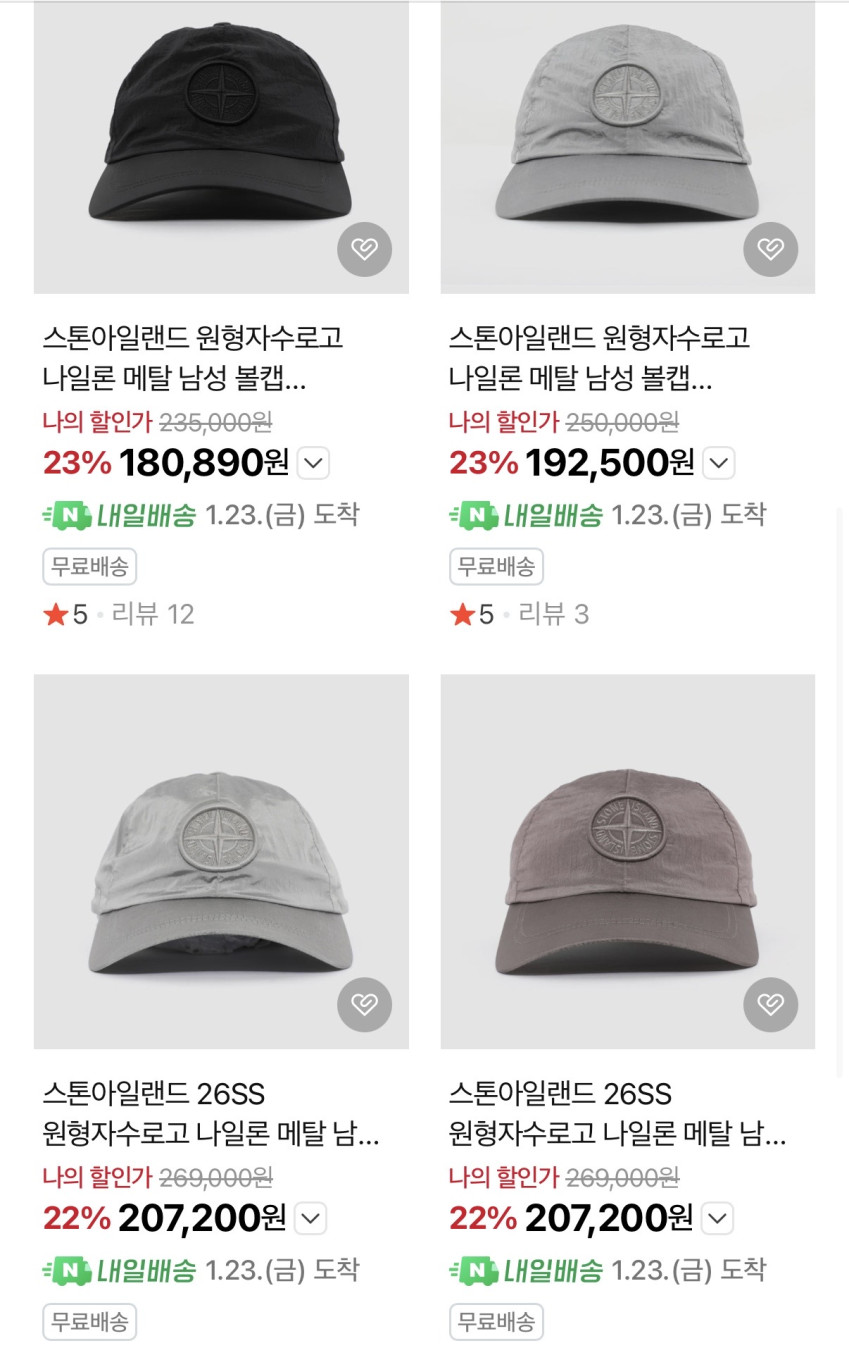Open the black Stone Island cap with 12 reviews
The image size is (849, 1348).
coord(221,140)
